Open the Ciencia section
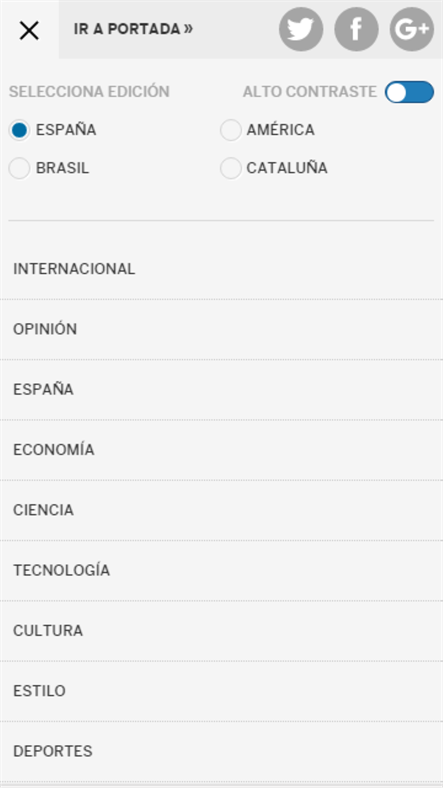 click(222, 510)
